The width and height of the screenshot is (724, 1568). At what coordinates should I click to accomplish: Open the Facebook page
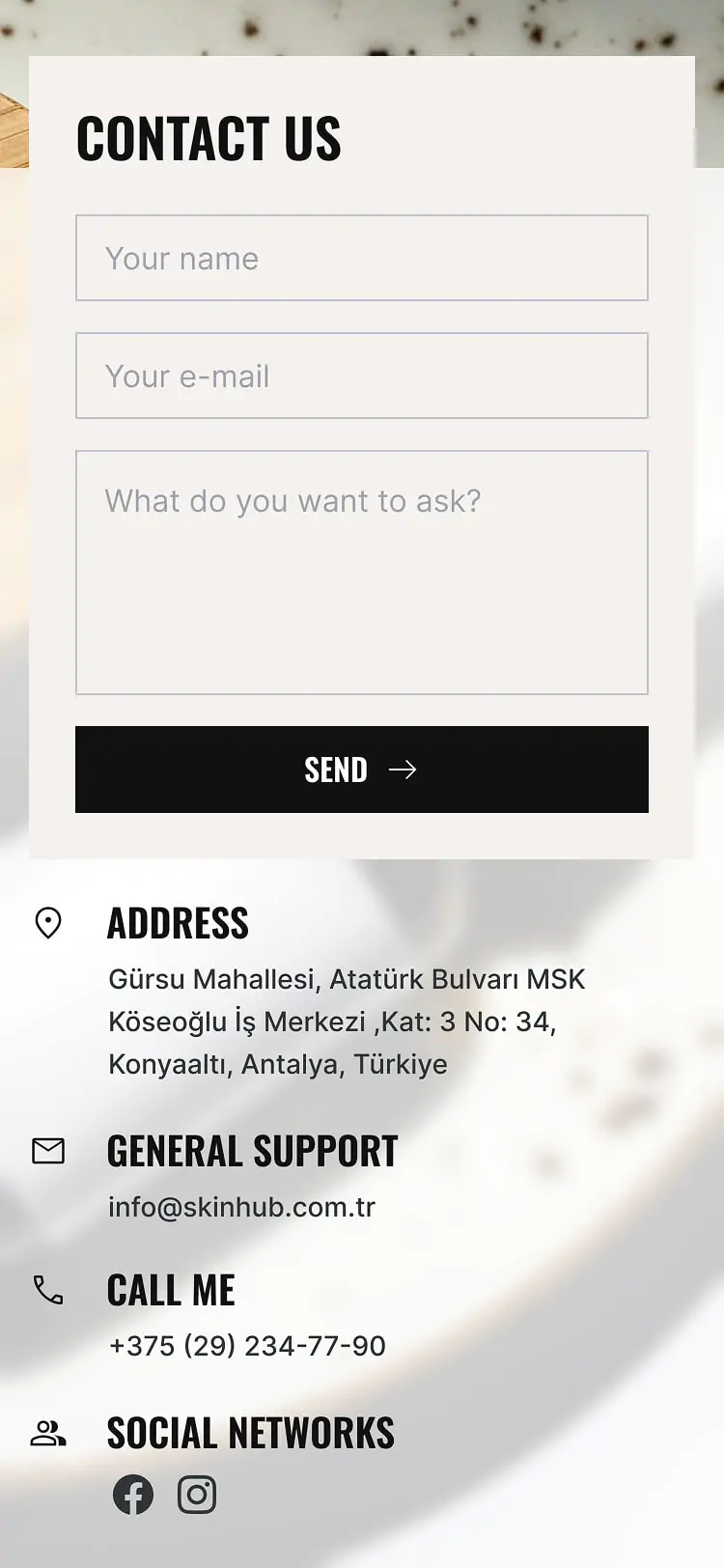coord(133,1495)
